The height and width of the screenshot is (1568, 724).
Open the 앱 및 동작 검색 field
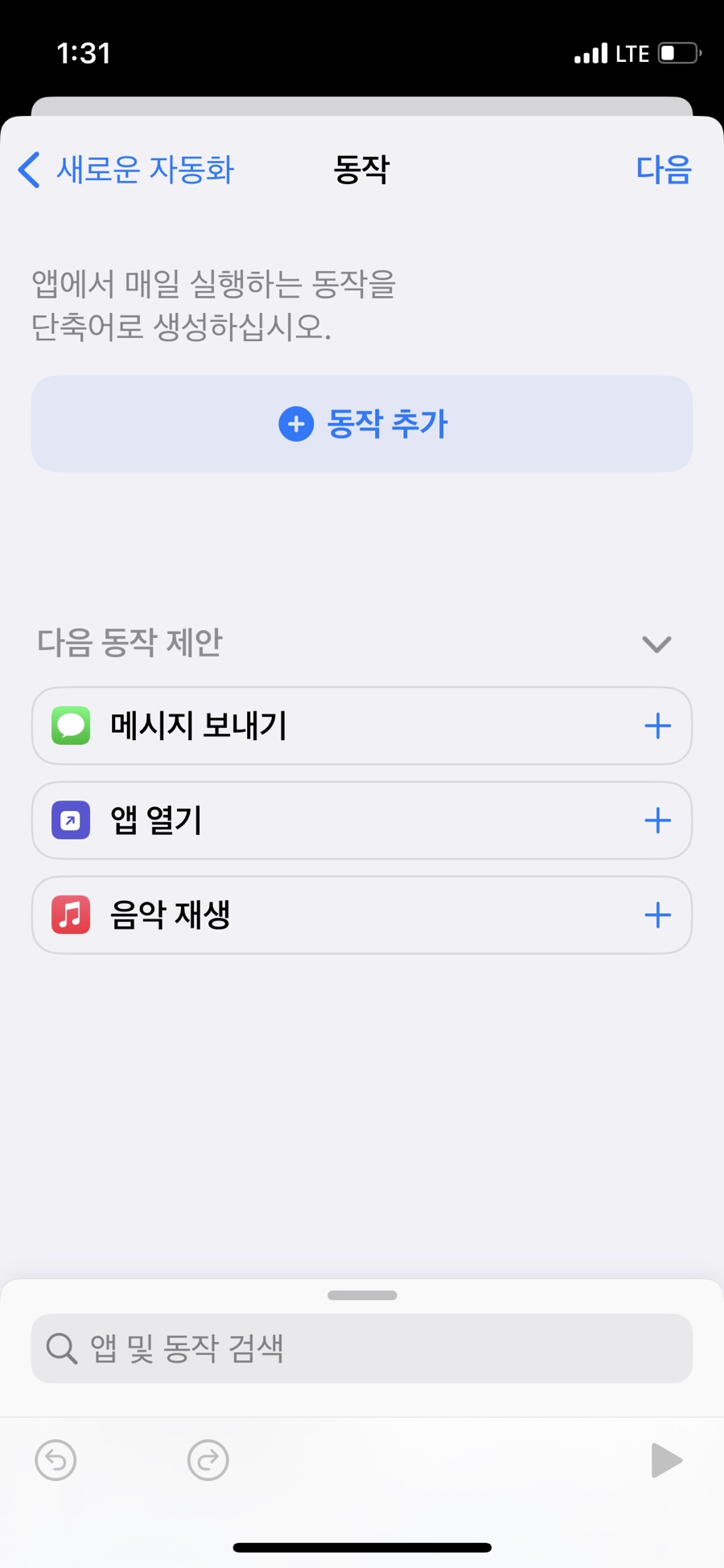362,1348
